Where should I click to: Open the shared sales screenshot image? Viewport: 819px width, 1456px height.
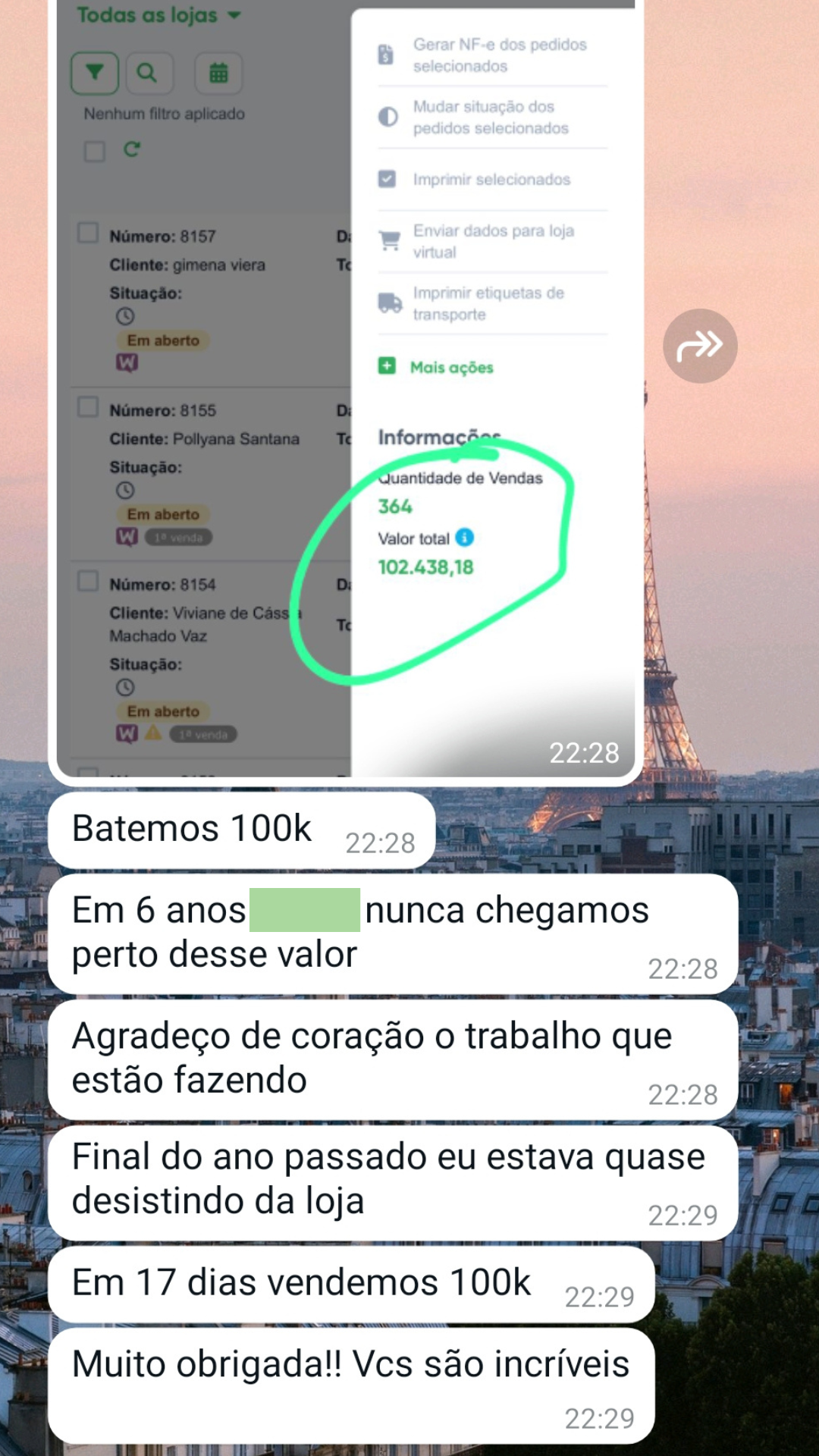(346, 387)
